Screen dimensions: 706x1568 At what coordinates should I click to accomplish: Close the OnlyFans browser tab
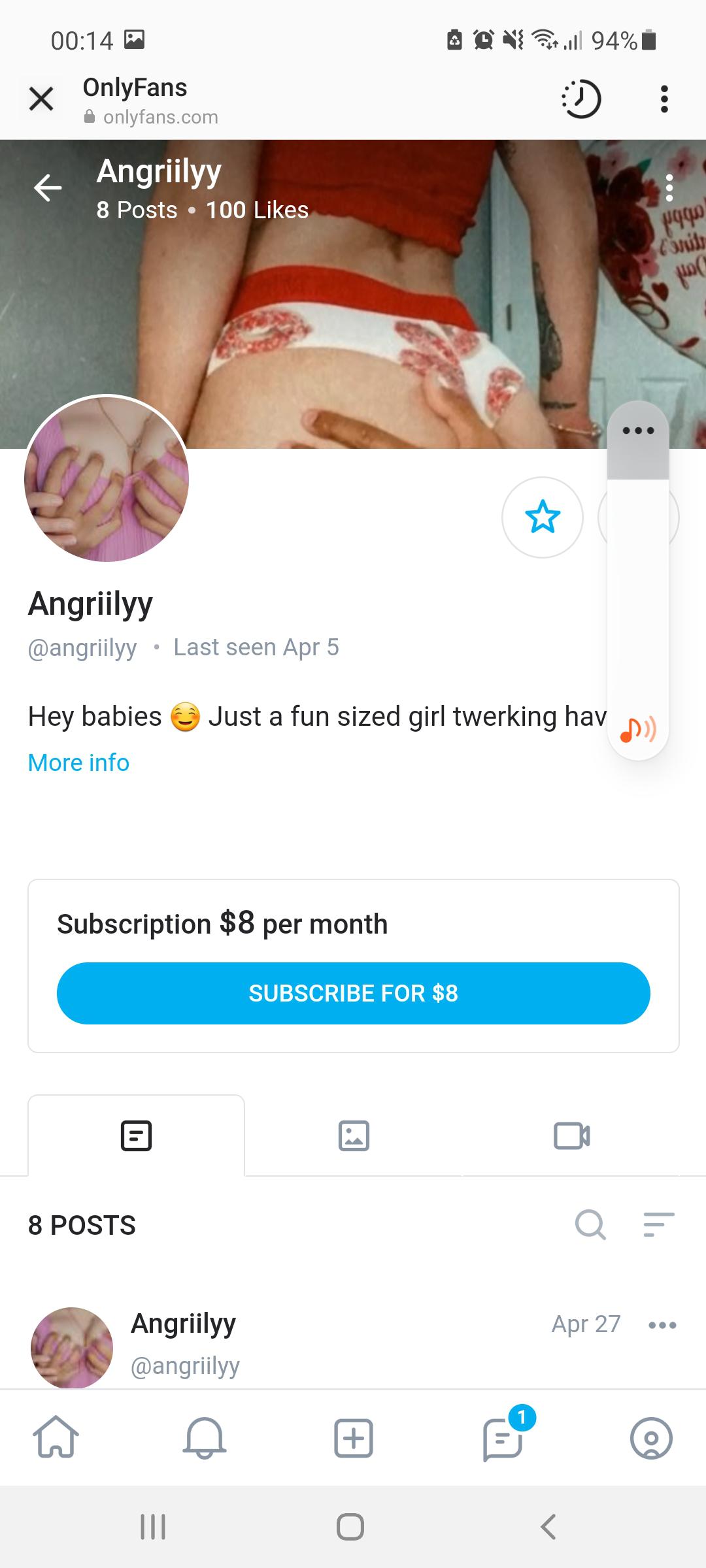tap(41, 99)
